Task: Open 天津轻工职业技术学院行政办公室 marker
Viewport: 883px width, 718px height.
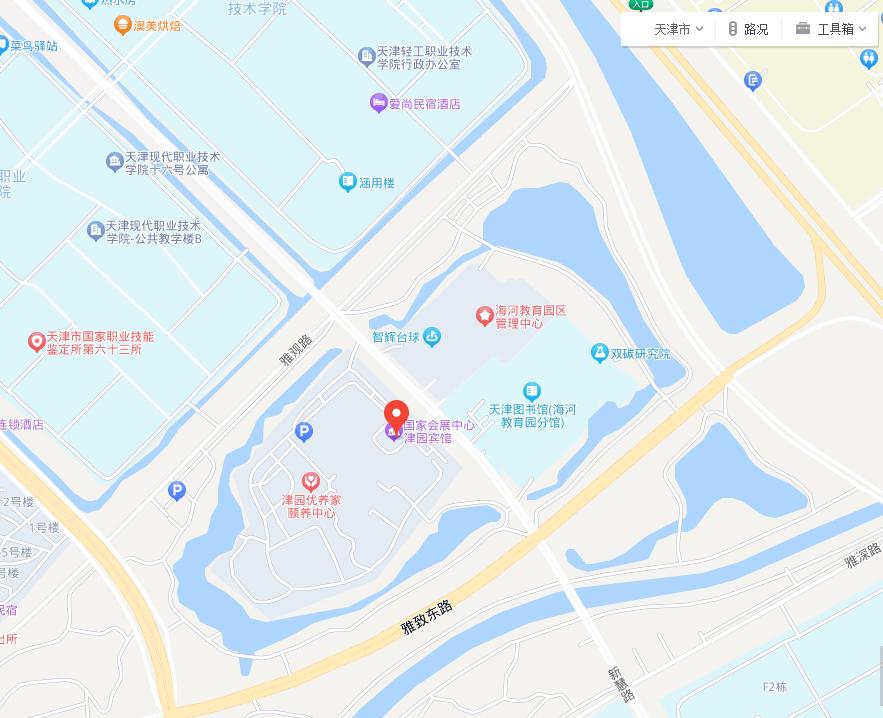Action: click(x=367, y=57)
